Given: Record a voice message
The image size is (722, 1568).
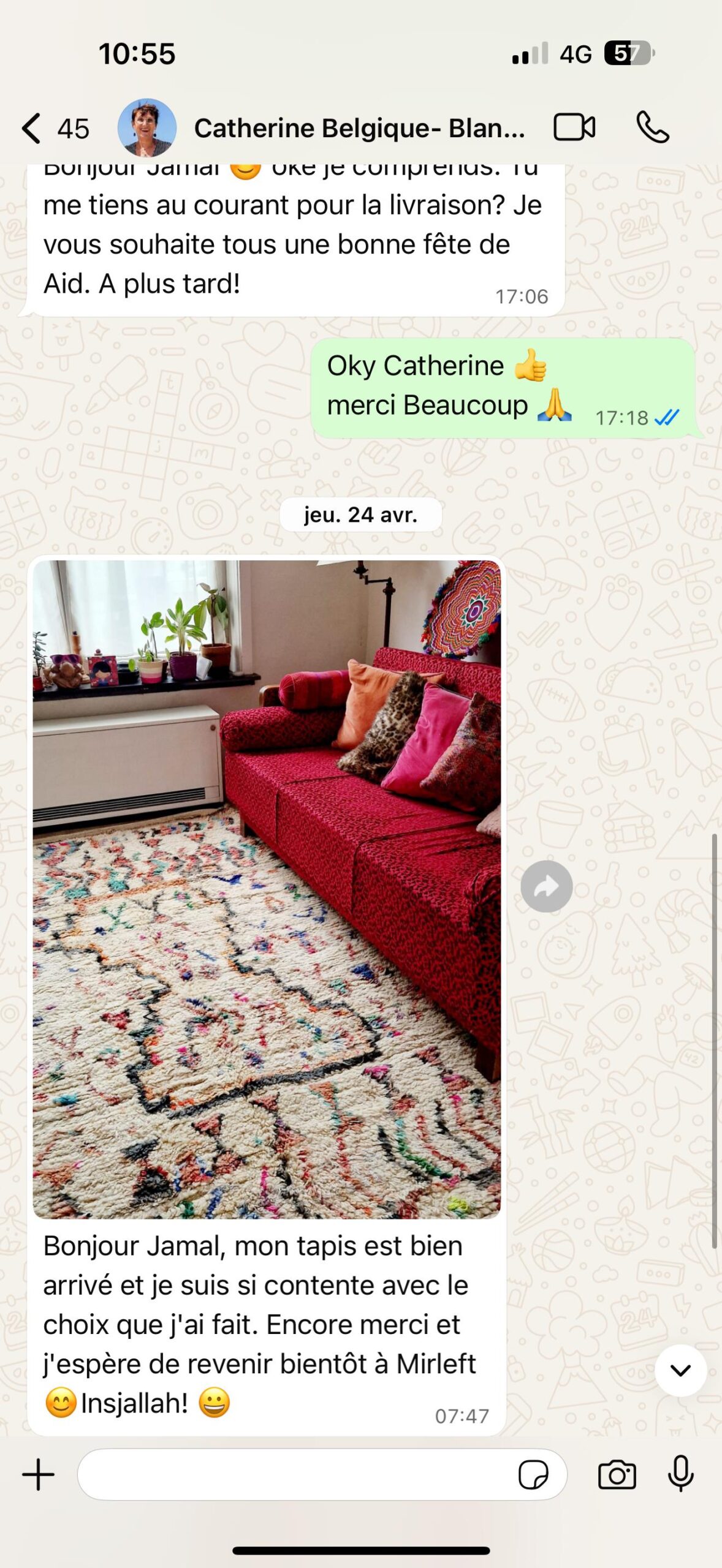Looking at the screenshot, I should pyautogui.click(x=680, y=1474).
